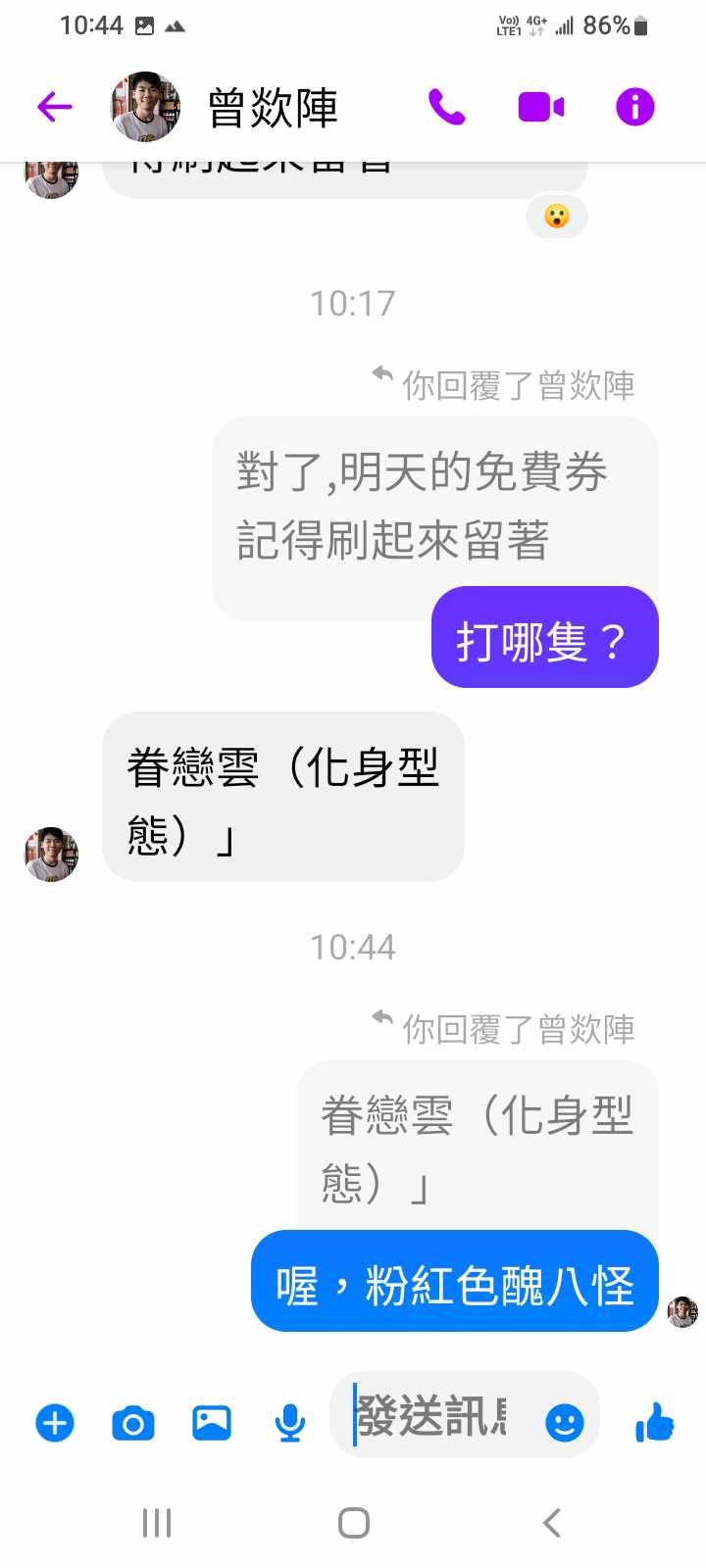Start a voice call with 曾欻陣
Image resolution: width=706 pixels, height=1568 pixels.
tap(446, 107)
